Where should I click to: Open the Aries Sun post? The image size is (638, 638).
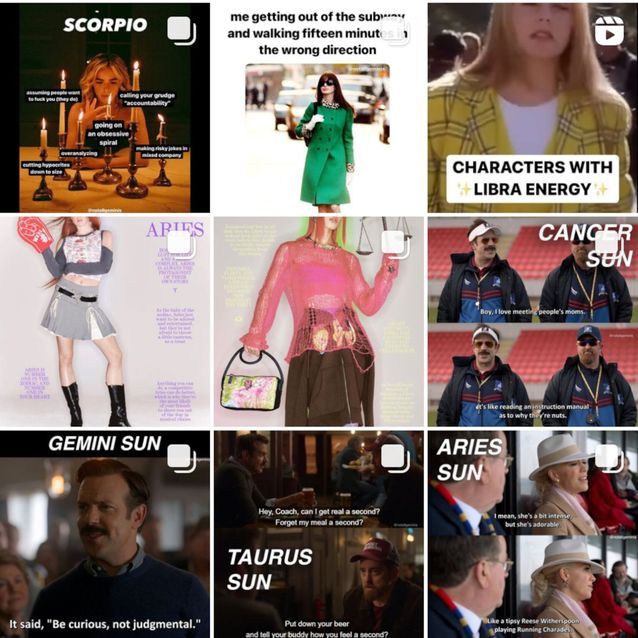pos(531,535)
